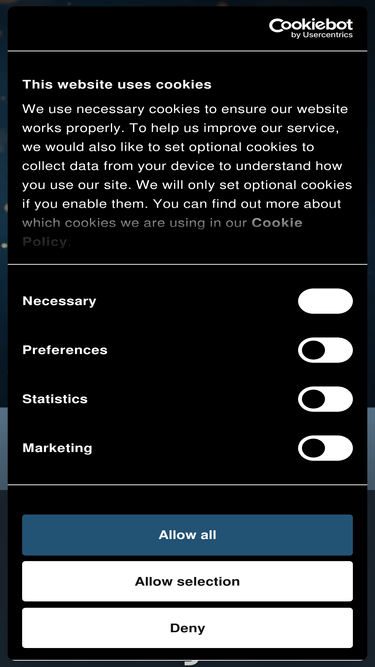The height and width of the screenshot is (667, 375).
Task: Deny optional cookies
Action: [x=187, y=628]
